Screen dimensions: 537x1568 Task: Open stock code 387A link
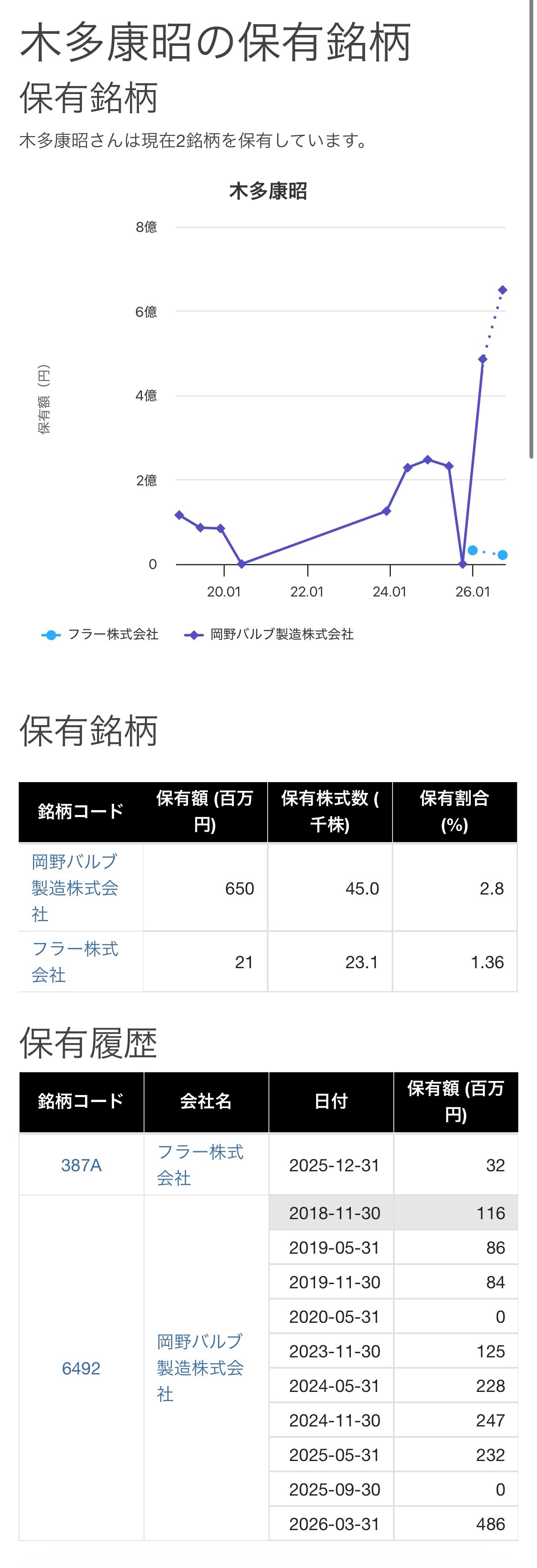click(81, 1165)
